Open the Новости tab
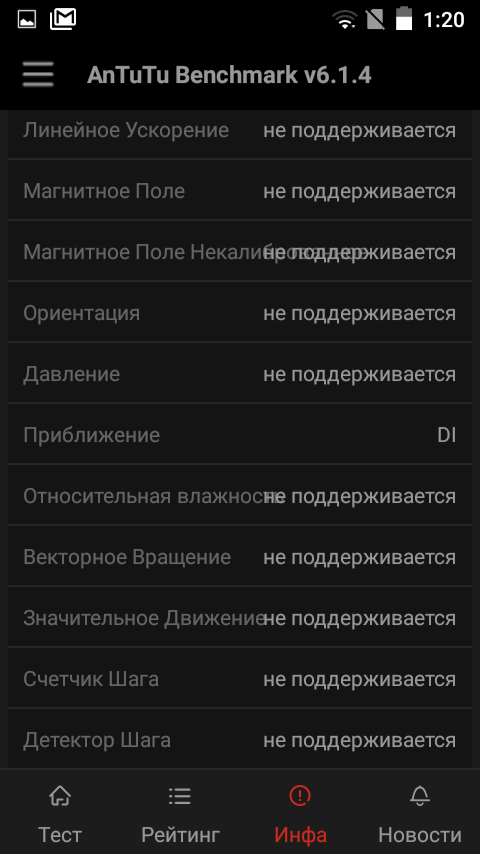480x854 pixels. point(420,812)
